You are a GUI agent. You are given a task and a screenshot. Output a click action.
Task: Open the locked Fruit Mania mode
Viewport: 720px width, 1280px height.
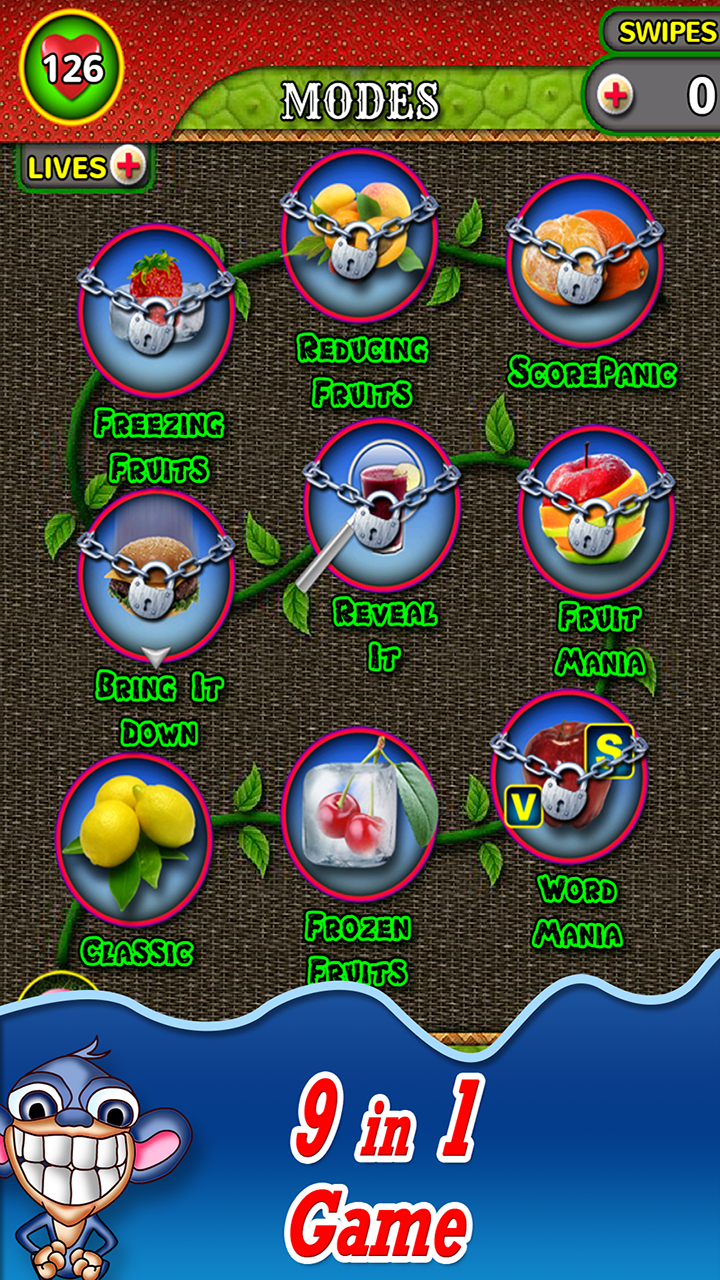[596, 512]
